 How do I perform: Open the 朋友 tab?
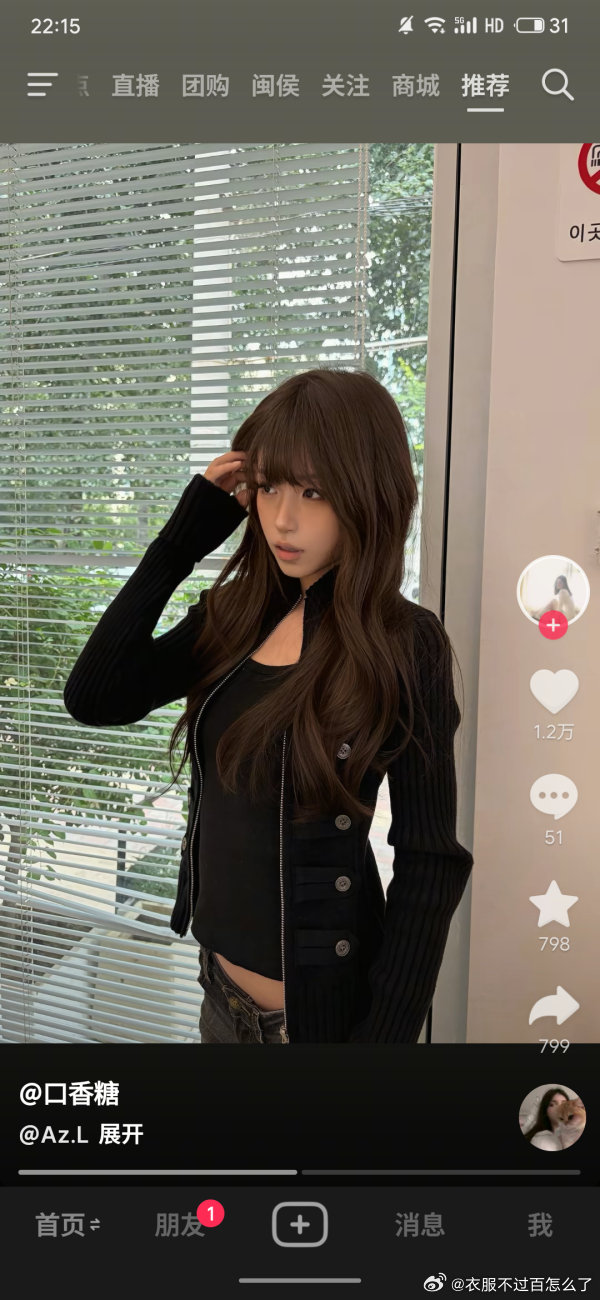coord(180,1224)
